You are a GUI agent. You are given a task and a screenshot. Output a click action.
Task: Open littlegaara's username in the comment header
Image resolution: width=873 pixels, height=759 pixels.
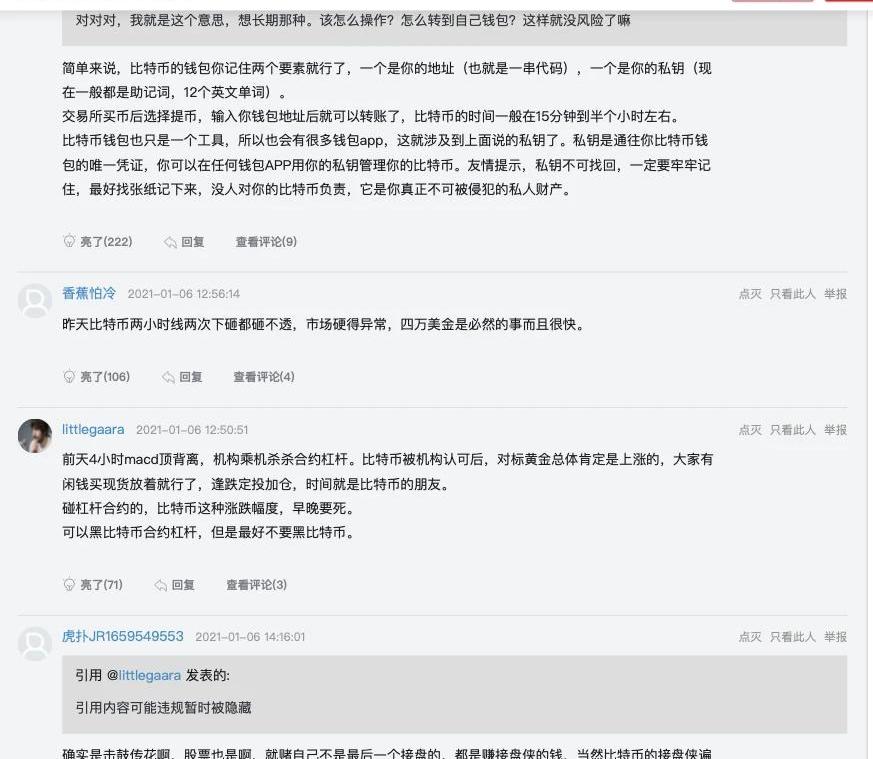pyautogui.click(x=93, y=429)
